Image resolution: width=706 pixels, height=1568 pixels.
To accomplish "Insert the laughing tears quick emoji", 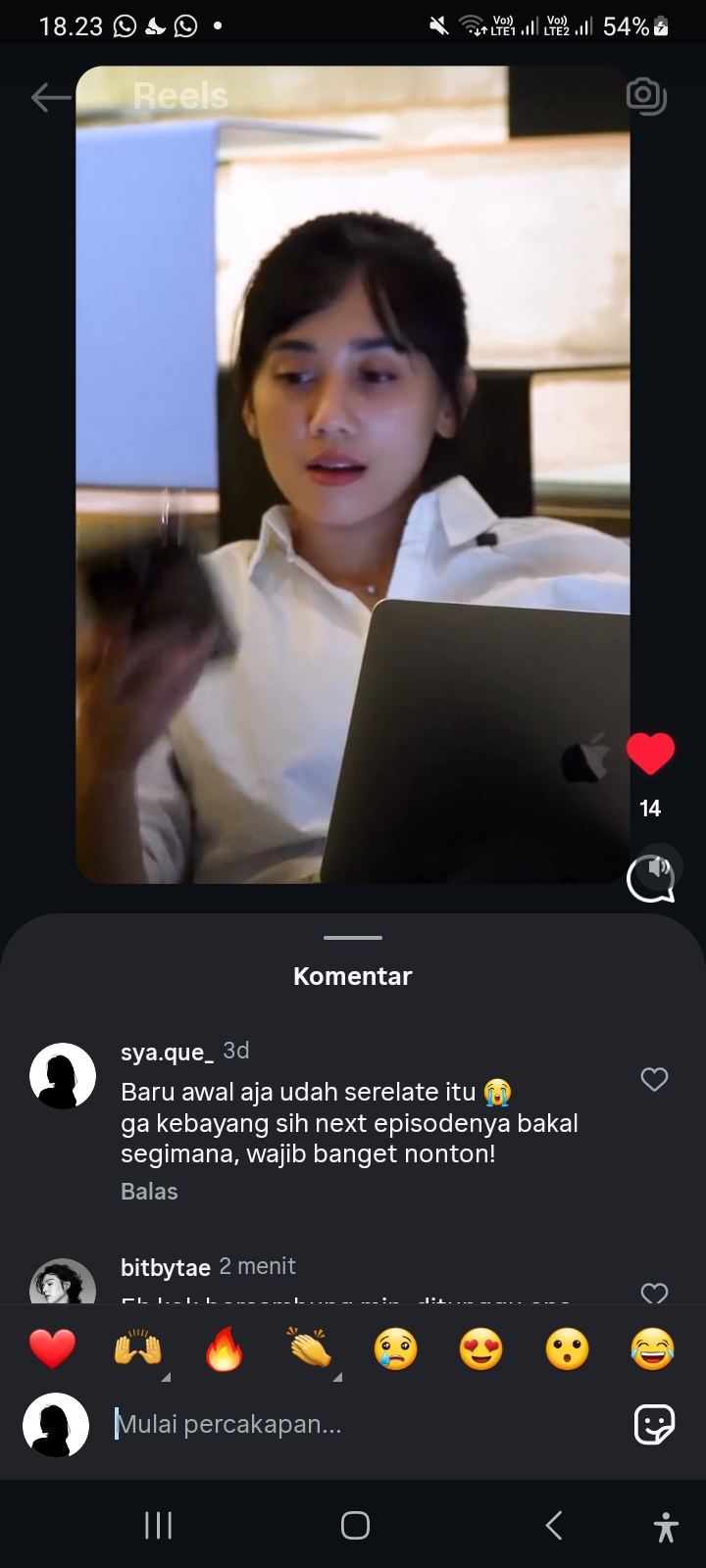I will point(653,1349).
